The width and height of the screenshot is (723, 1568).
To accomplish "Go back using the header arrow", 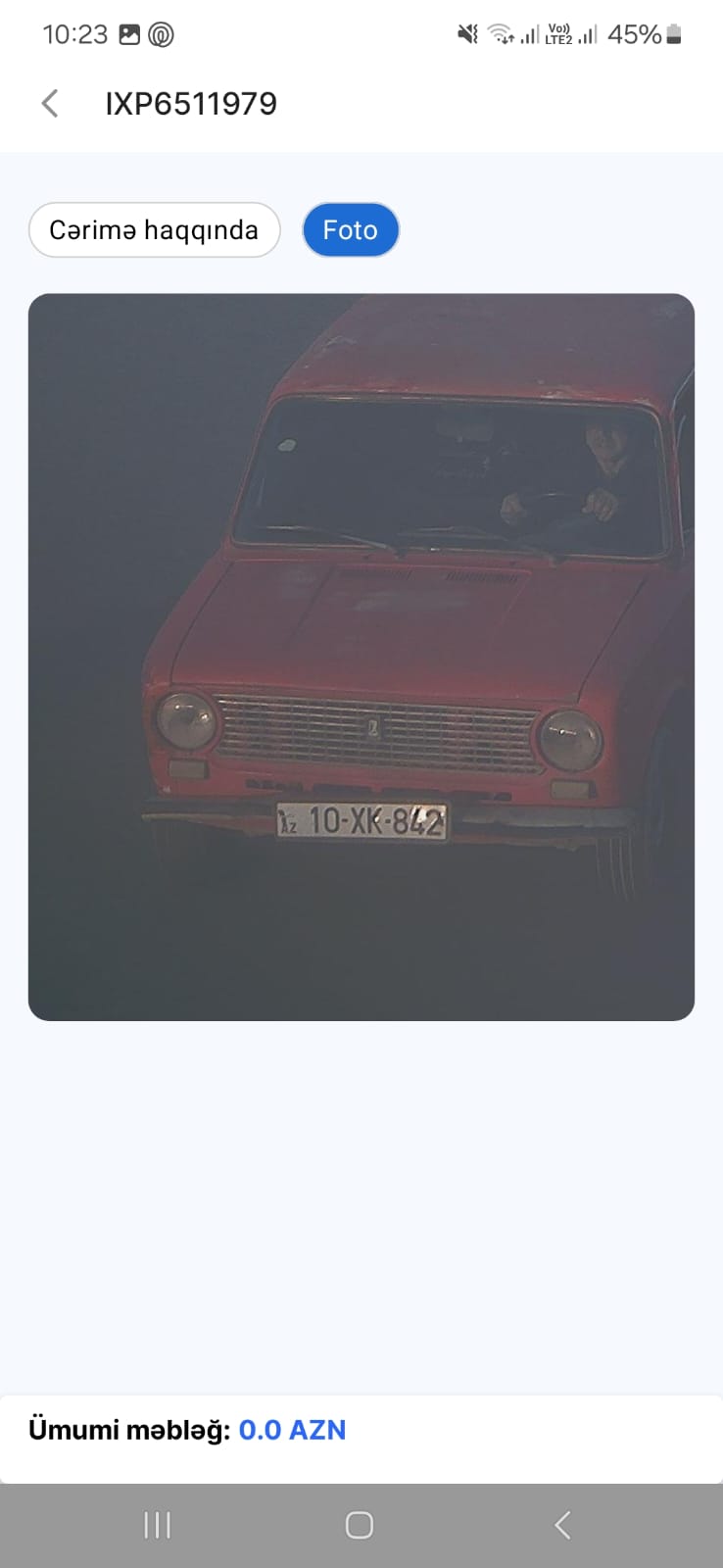I will click(50, 104).
